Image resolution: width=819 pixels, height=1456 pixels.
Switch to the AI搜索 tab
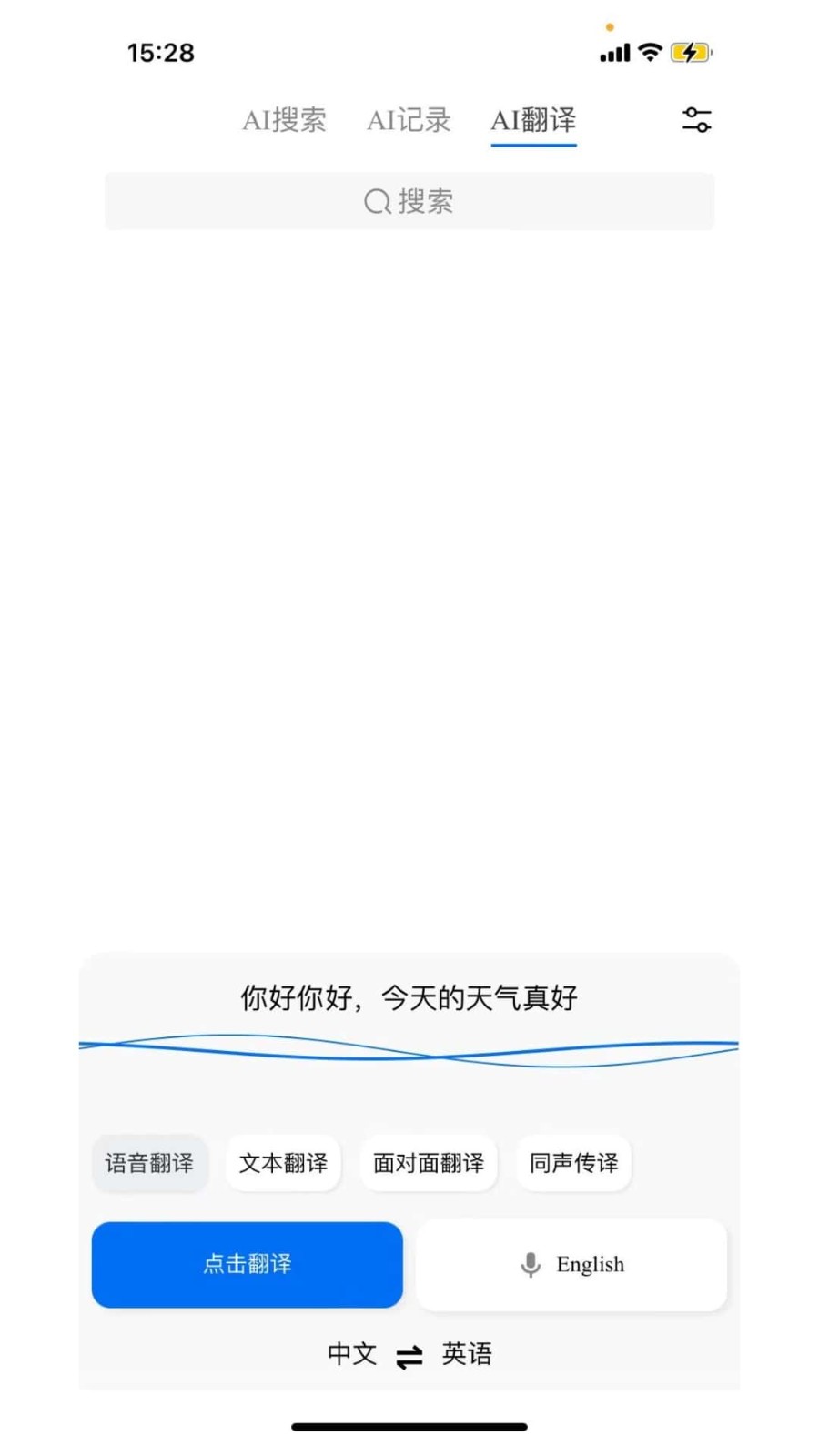[x=283, y=120]
